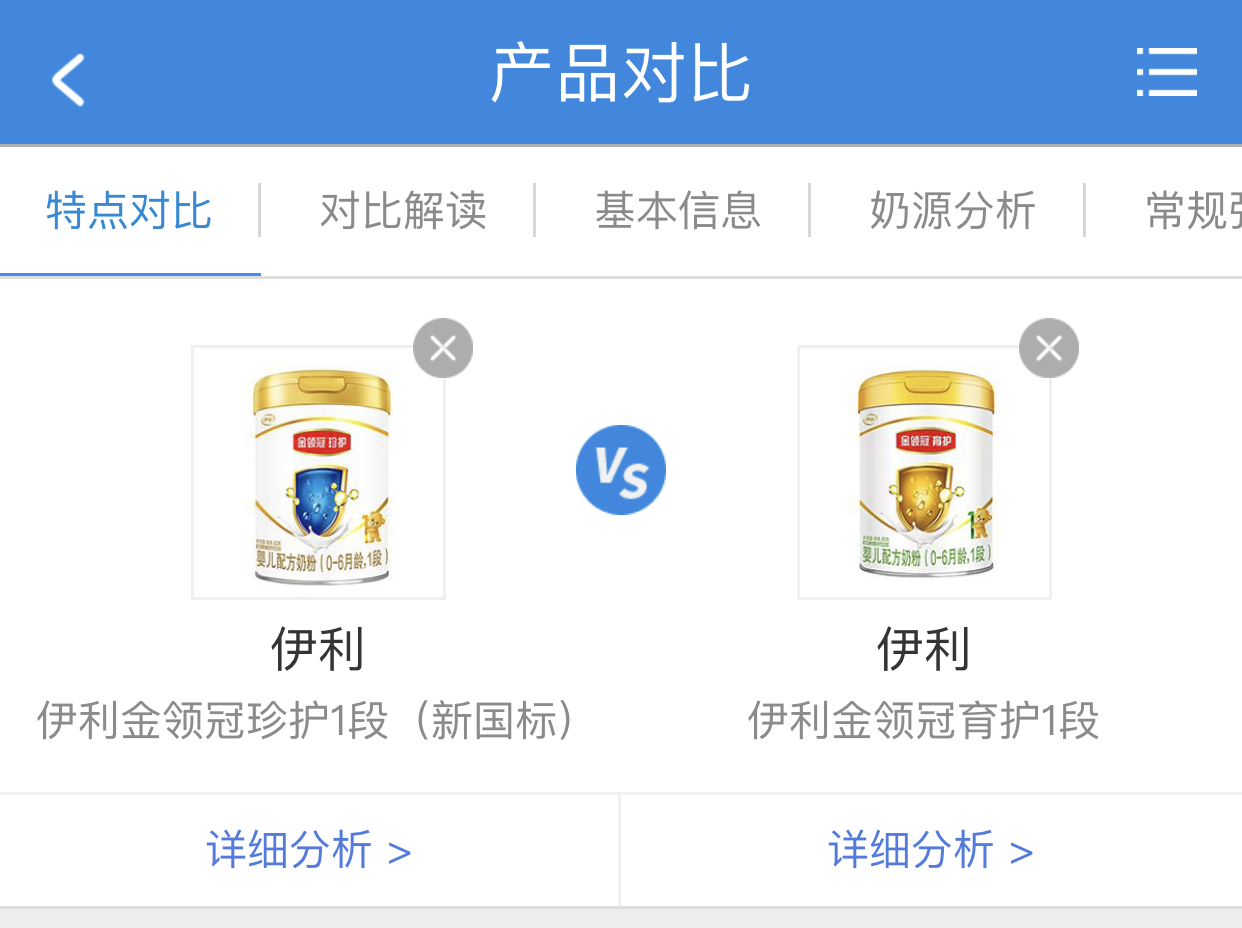Go back from the 产品对比 page

tap(68, 78)
